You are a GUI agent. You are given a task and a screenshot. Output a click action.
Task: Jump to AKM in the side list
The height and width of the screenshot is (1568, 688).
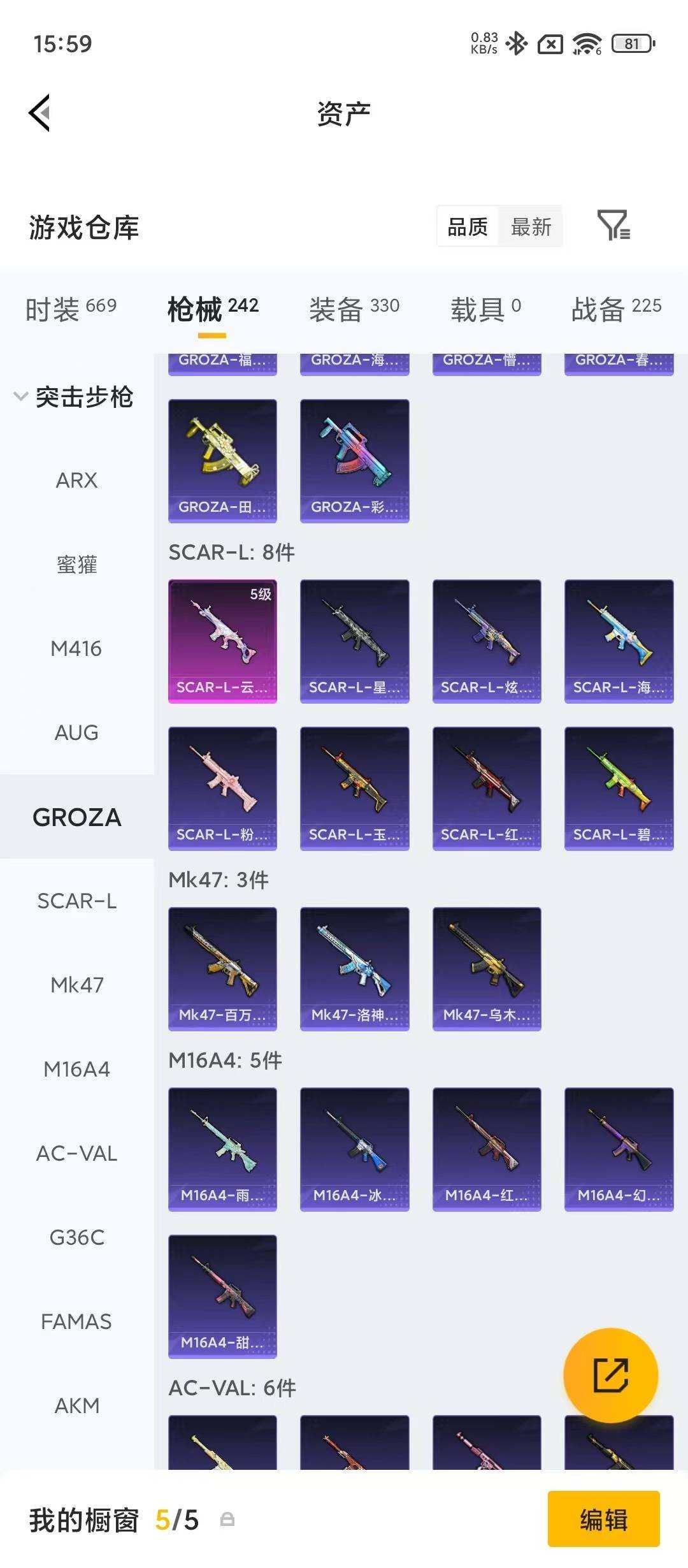click(x=76, y=1405)
